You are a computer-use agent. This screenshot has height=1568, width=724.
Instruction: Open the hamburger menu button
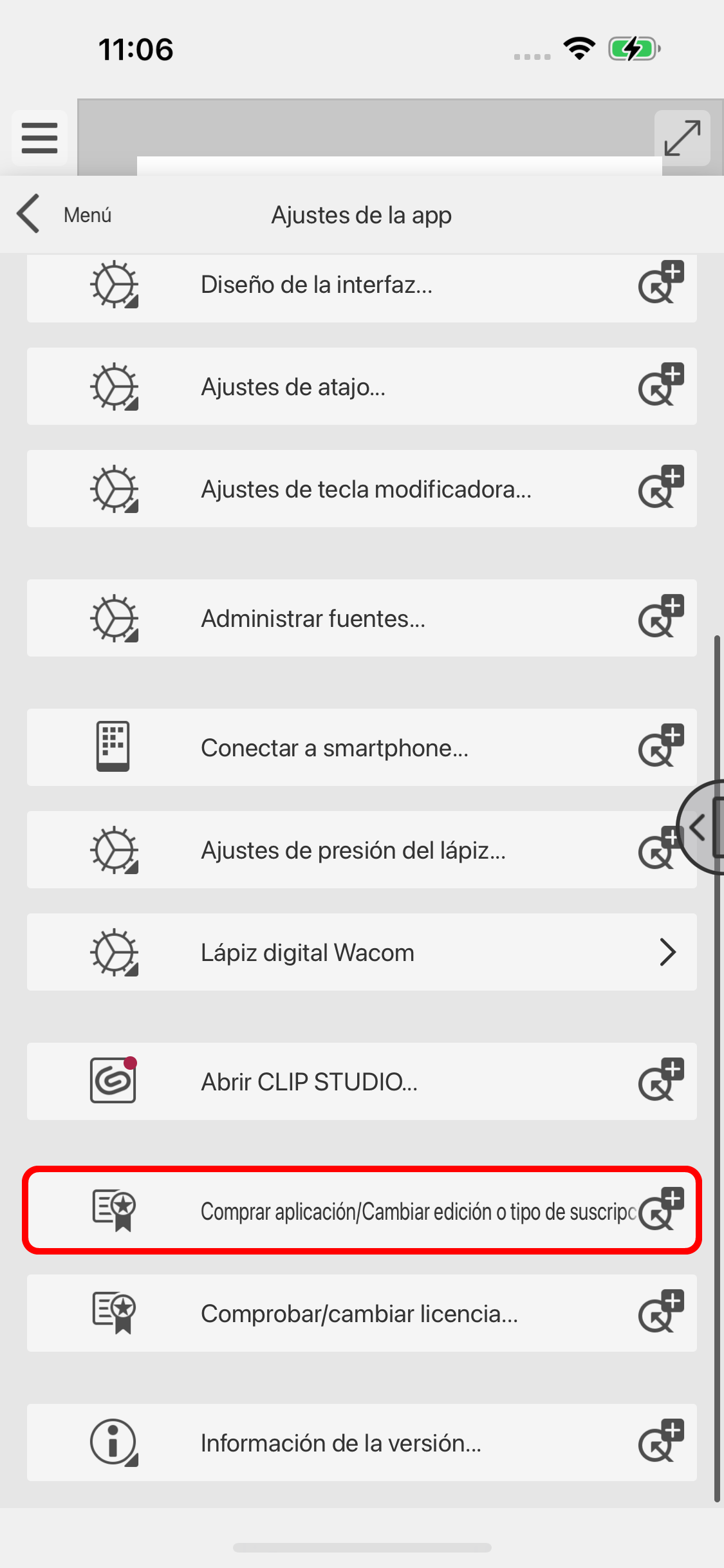pos(39,138)
